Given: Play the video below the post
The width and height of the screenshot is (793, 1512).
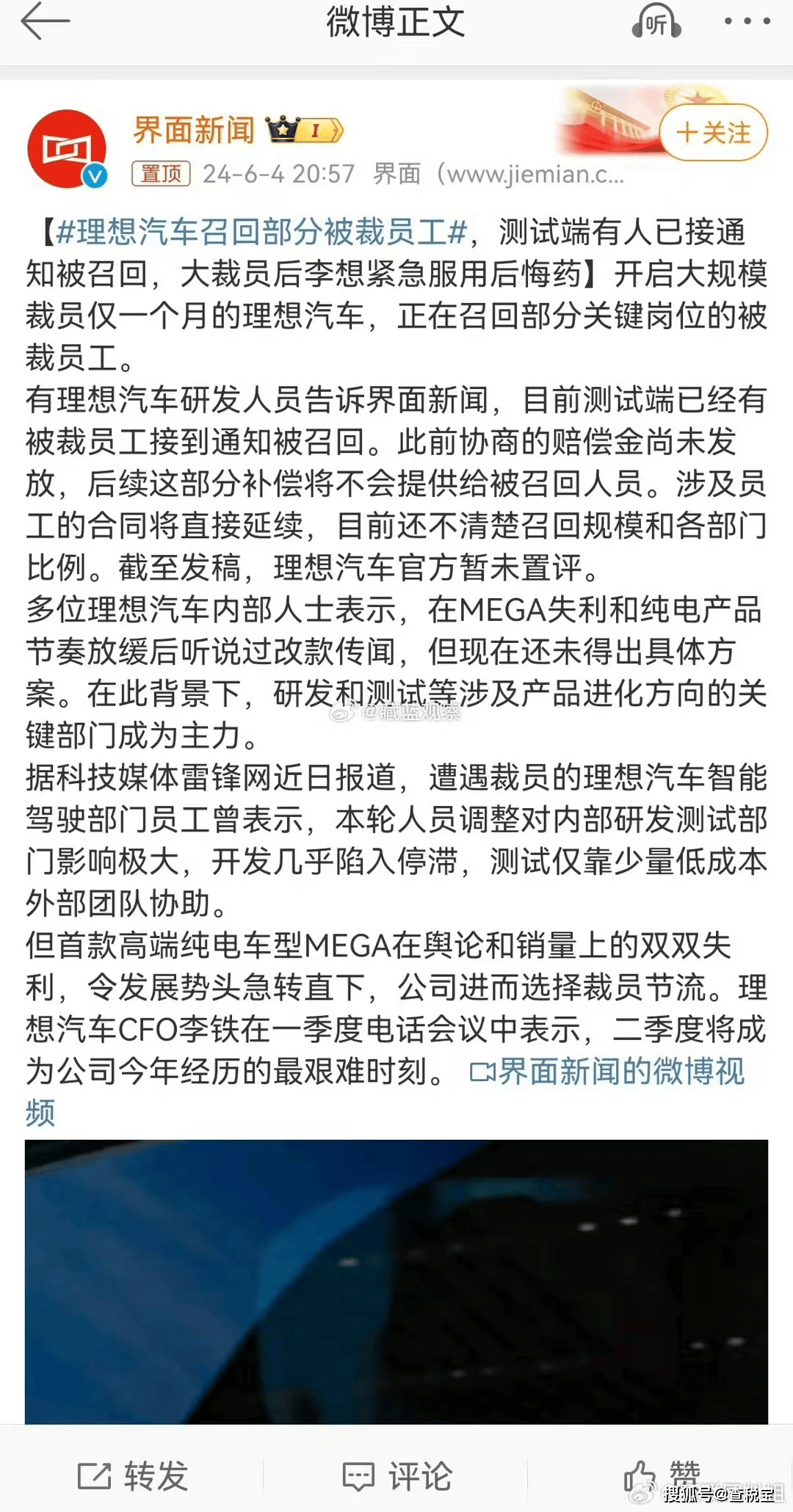Looking at the screenshot, I should tap(396, 1282).
